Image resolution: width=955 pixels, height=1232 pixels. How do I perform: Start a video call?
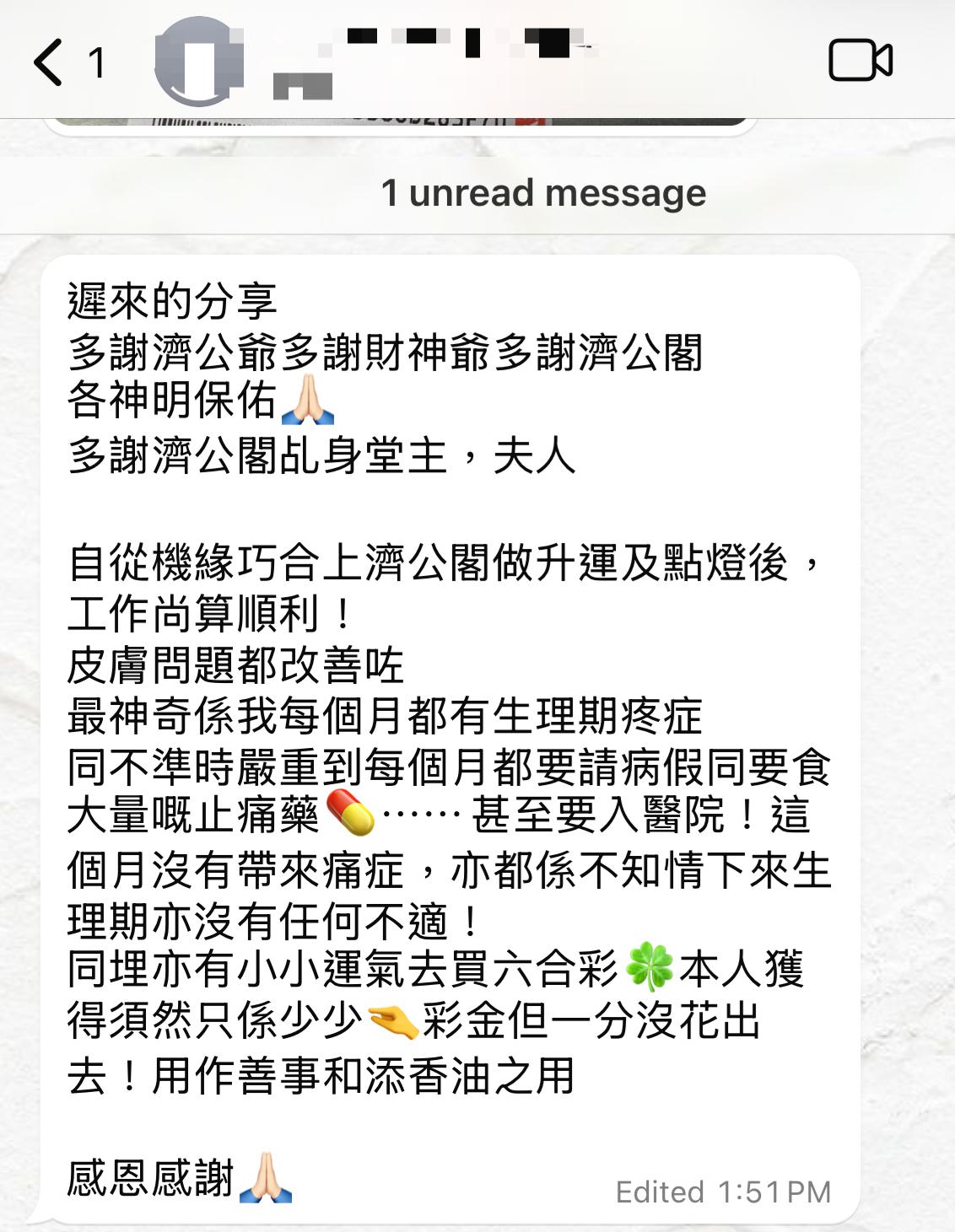(860, 62)
